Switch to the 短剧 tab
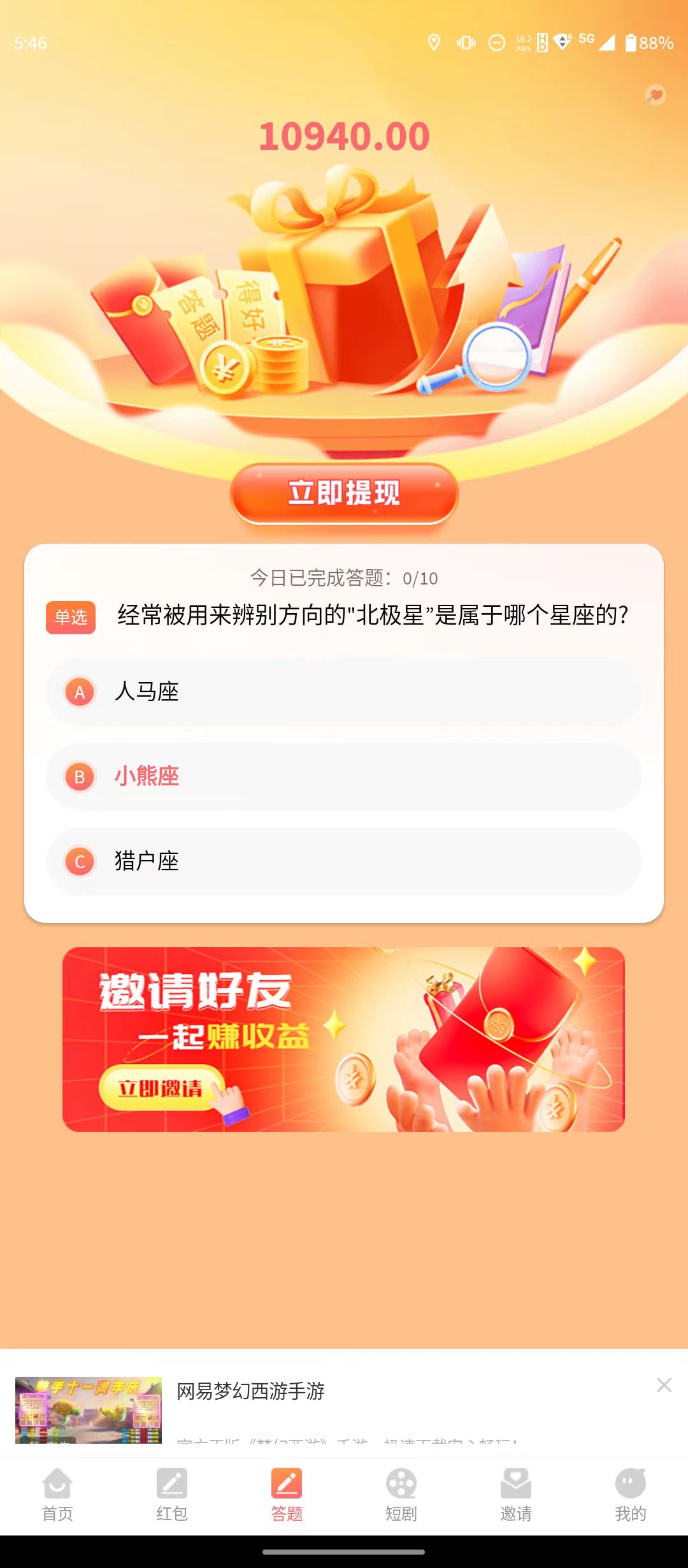This screenshot has width=688, height=1568. pos(401,1495)
